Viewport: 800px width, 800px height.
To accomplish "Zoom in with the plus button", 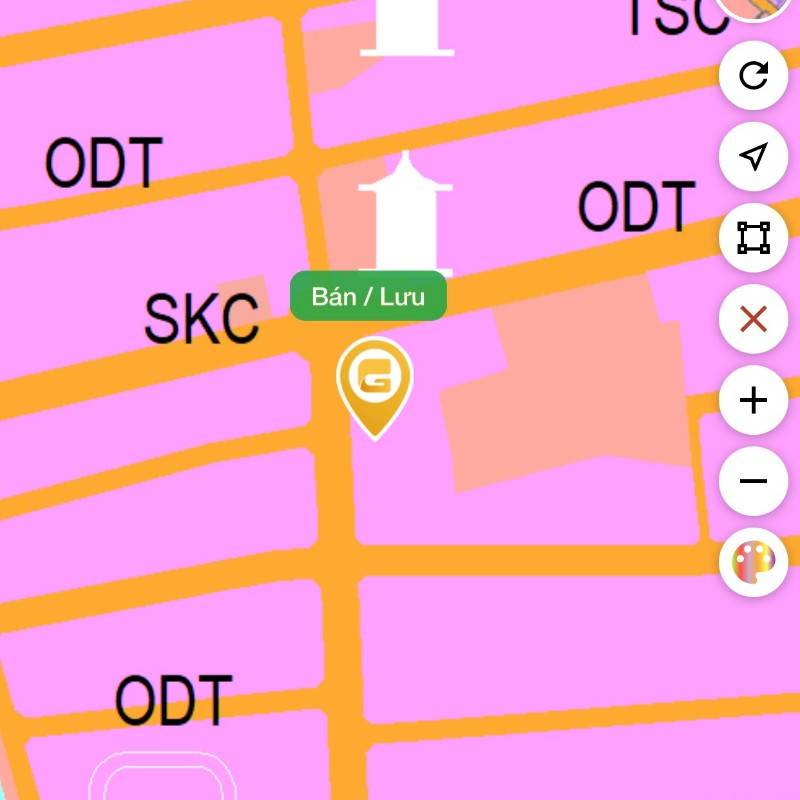I will coord(753,401).
